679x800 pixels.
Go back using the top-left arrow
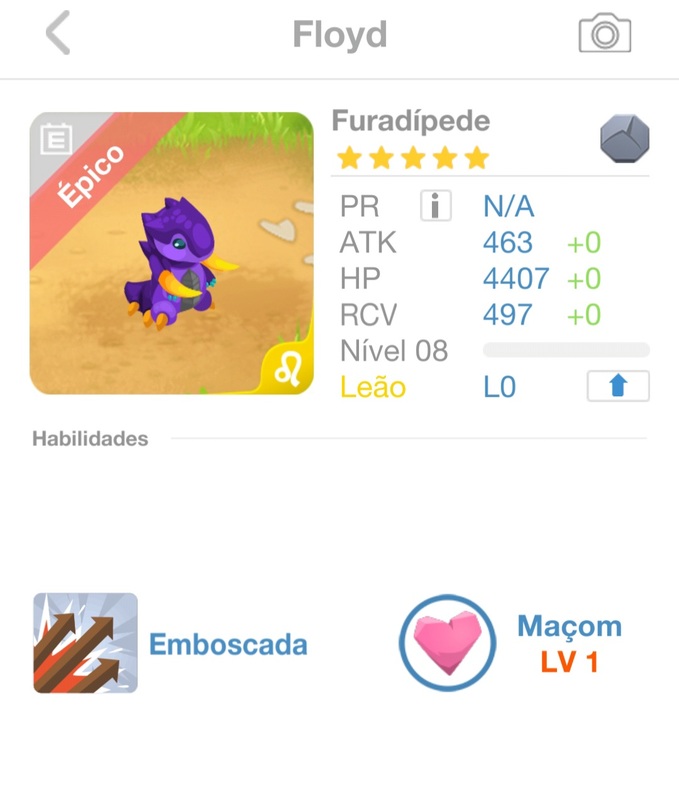click(58, 34)
